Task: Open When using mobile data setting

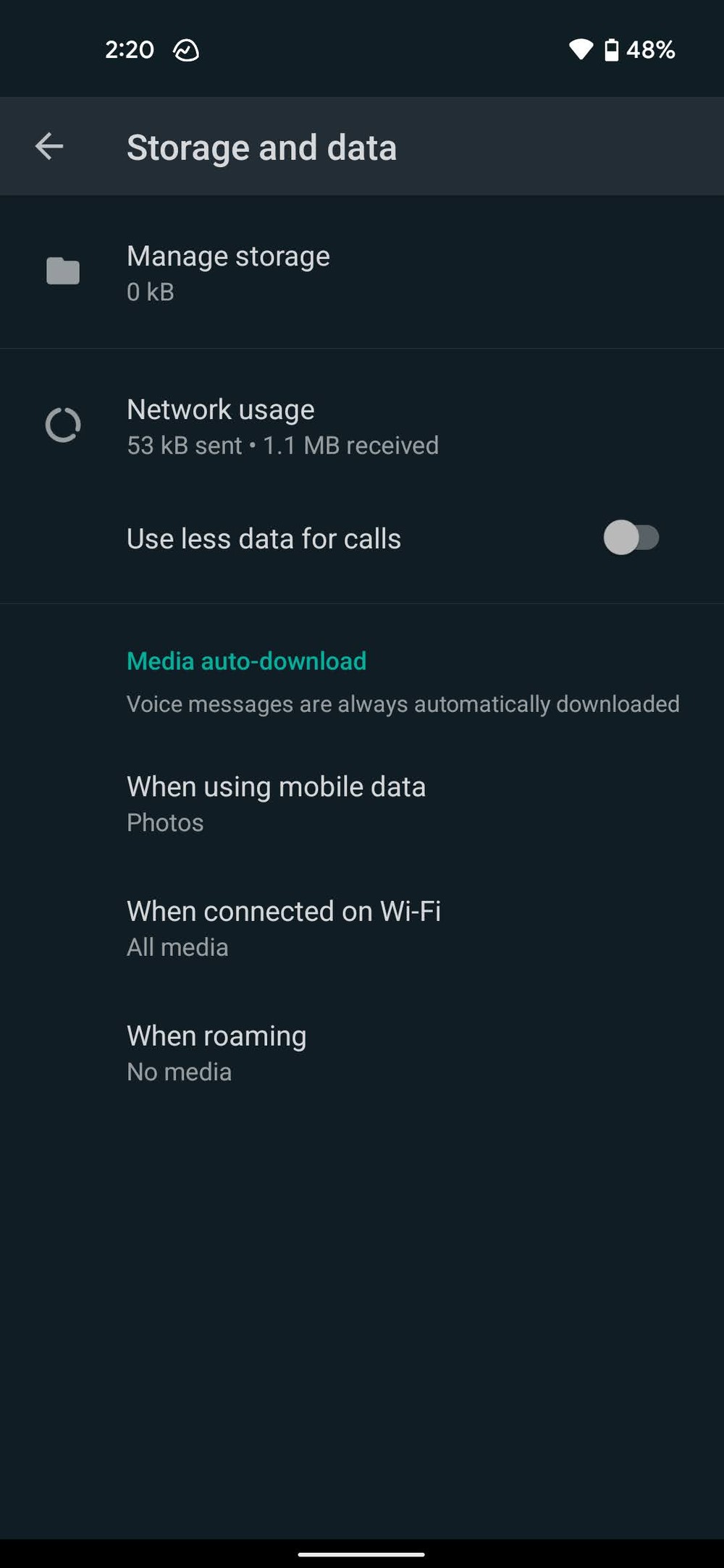Action: pyautogui.click(x=276, y=803)
